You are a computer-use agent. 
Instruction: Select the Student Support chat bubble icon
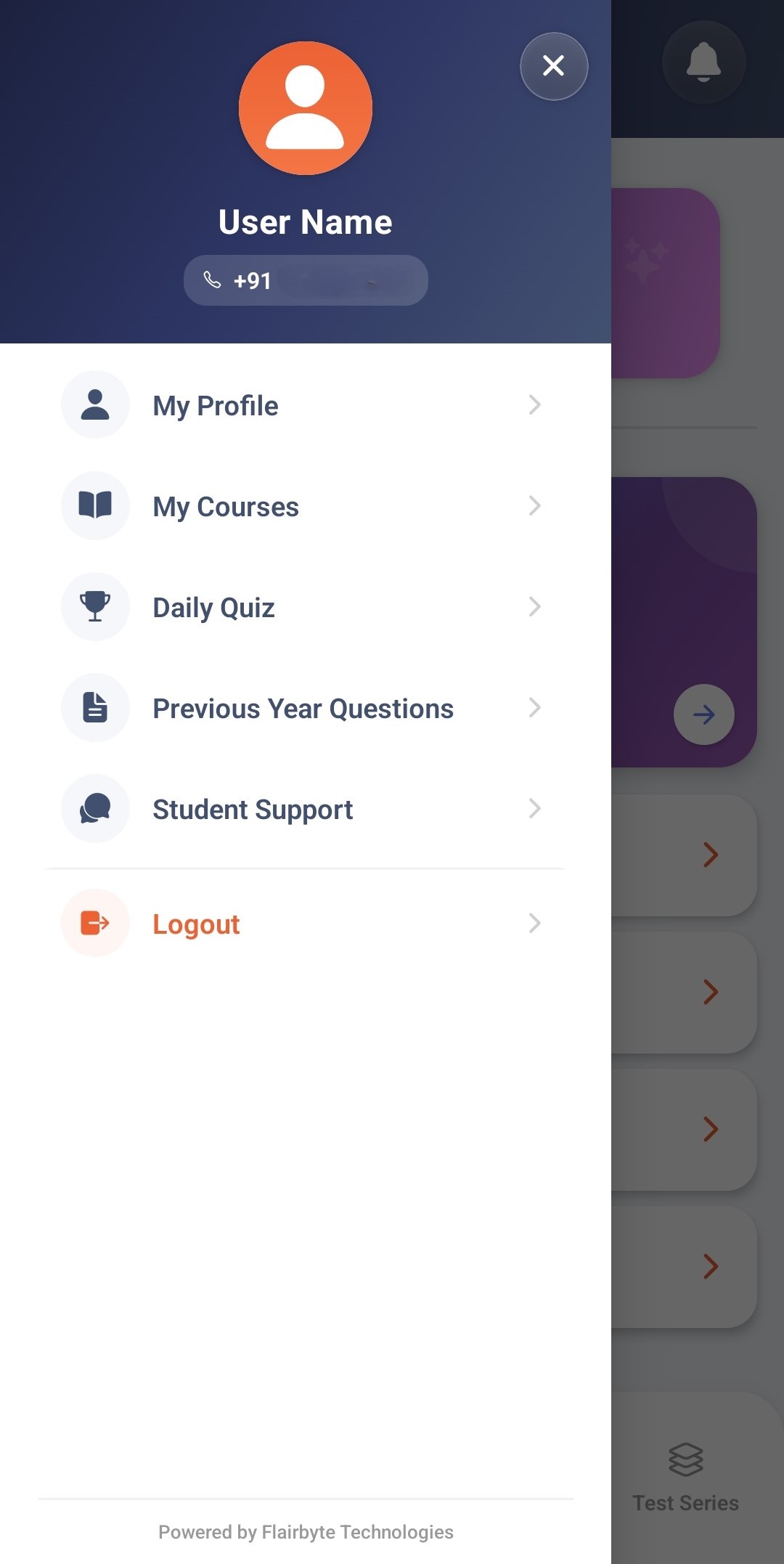click(95, 808)
